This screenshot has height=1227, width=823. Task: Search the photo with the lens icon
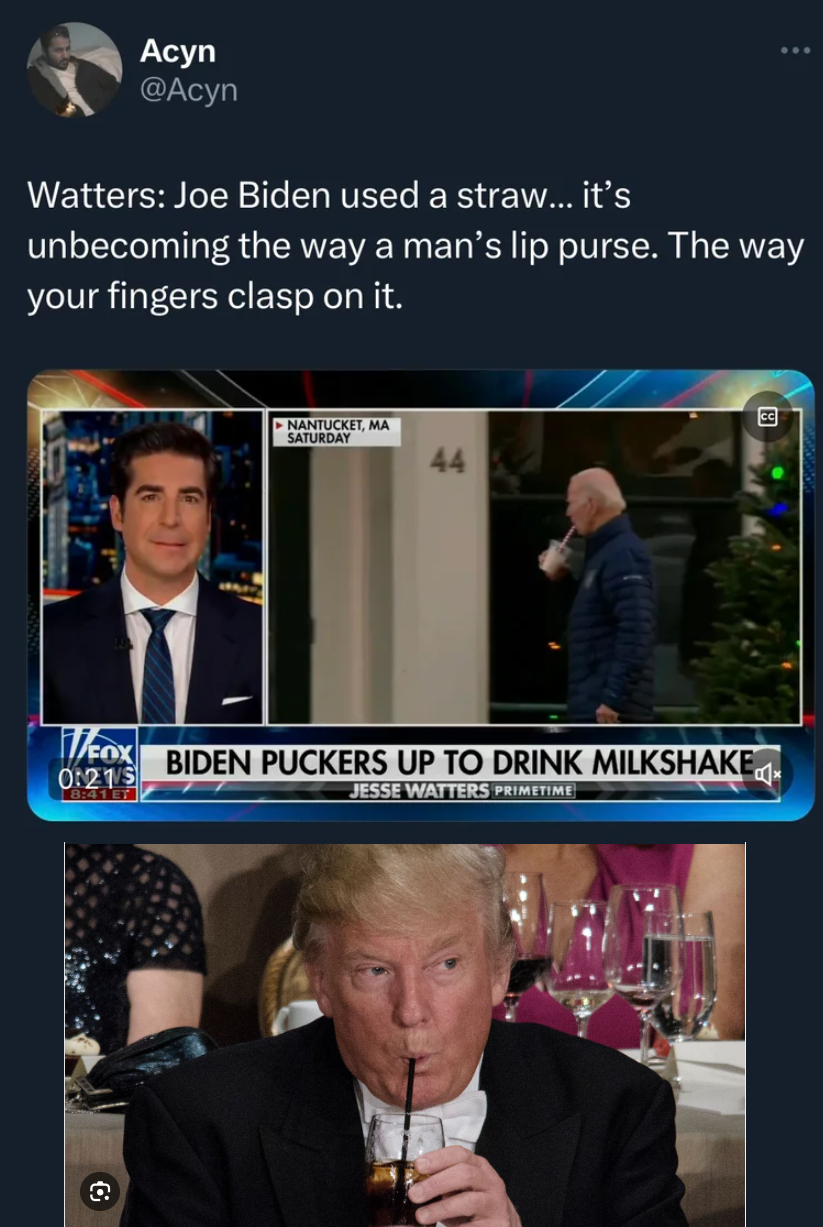[100, 1190]
